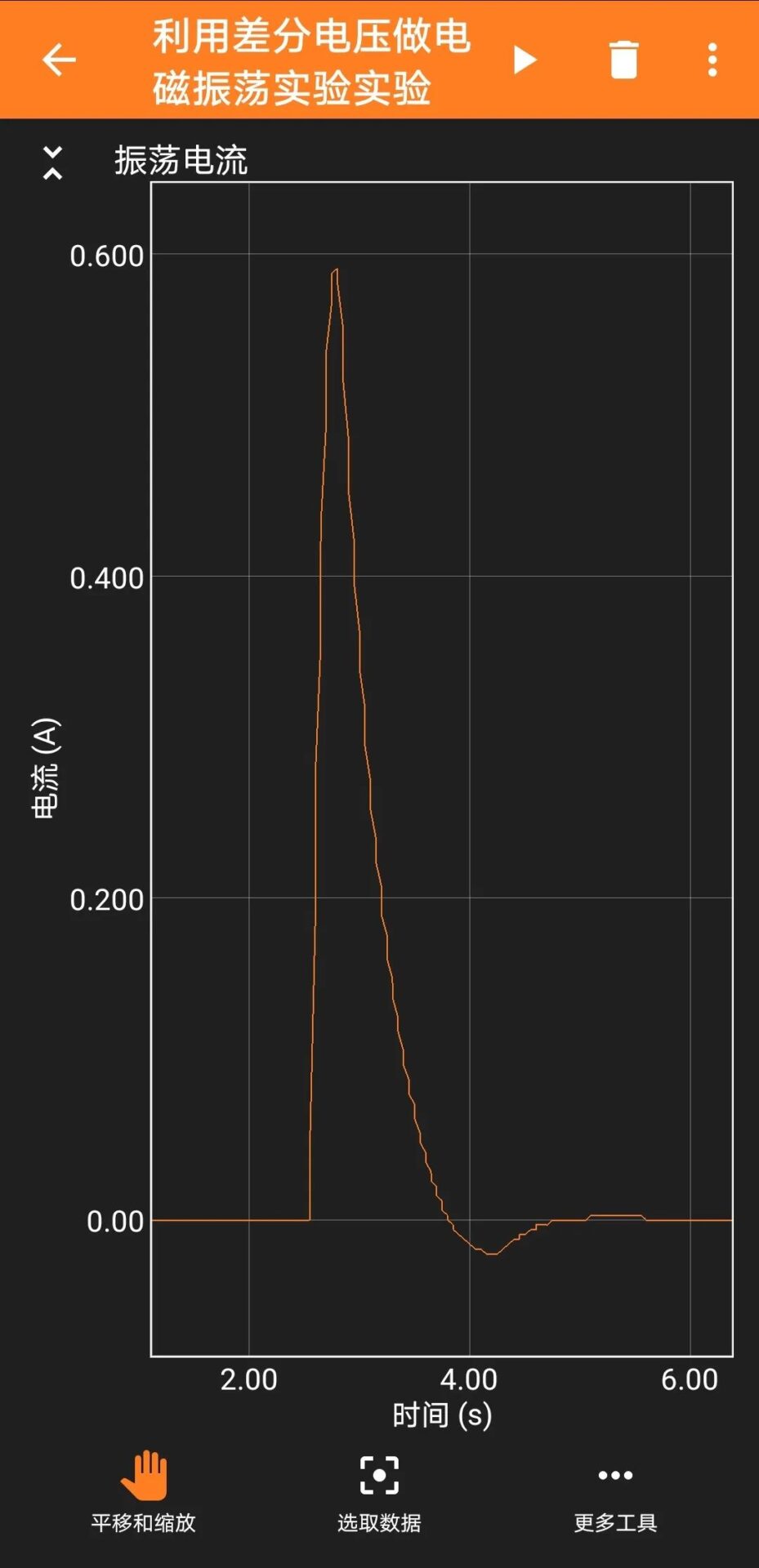The width and height of the screenshot is (759, 1568).
Task: Switch to the 选取数据 tool
Action: click(x=379, y=1491)
